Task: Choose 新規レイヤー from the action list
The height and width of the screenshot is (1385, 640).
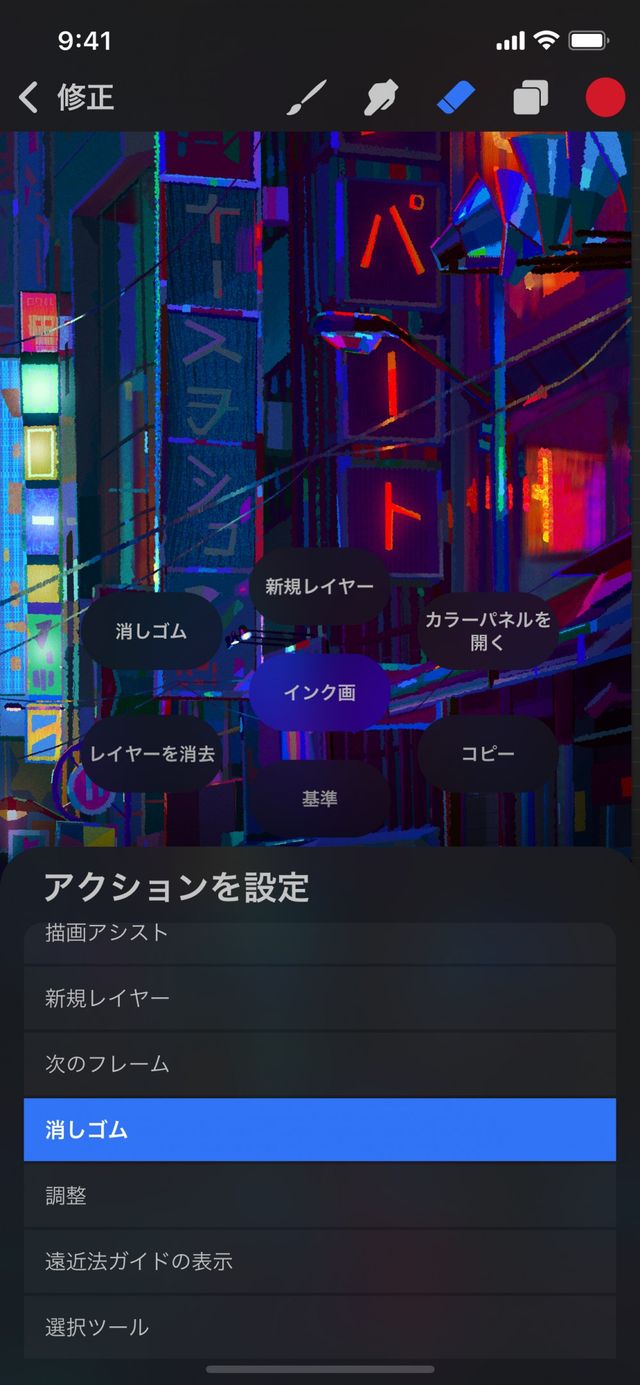Action: coord(319,997)
